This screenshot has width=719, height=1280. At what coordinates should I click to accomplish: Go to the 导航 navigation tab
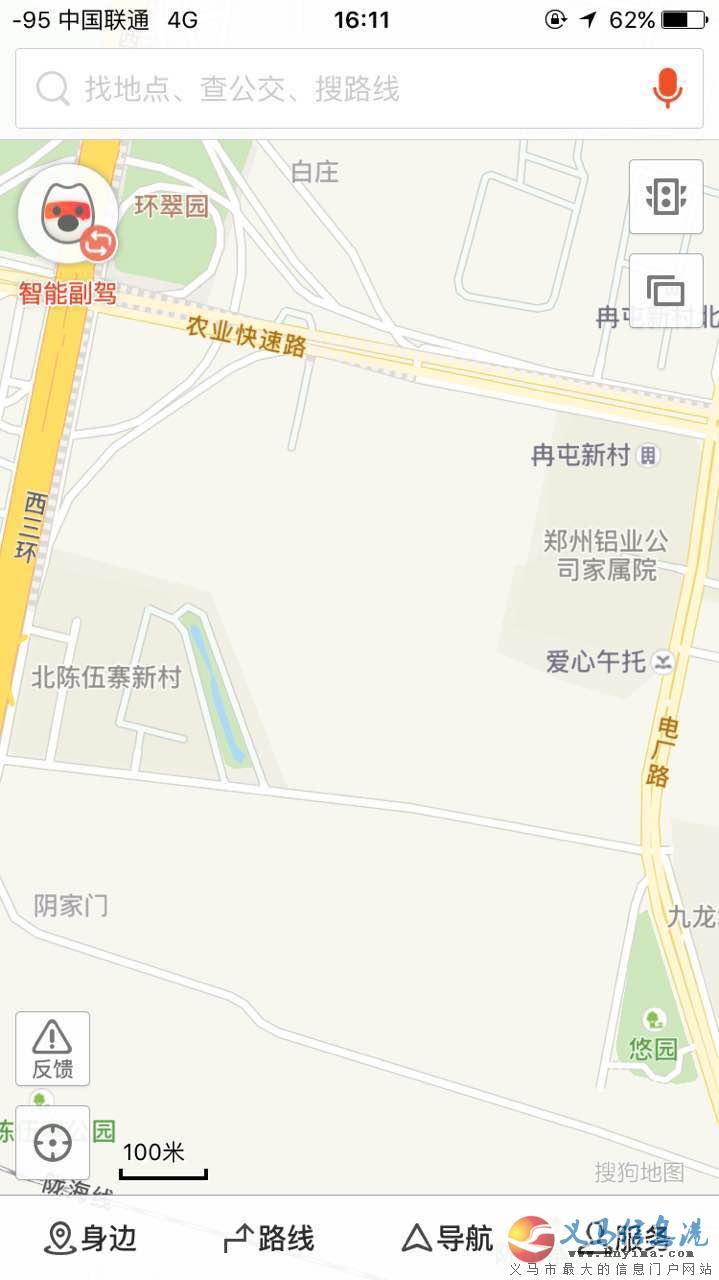click(447, 1239)
